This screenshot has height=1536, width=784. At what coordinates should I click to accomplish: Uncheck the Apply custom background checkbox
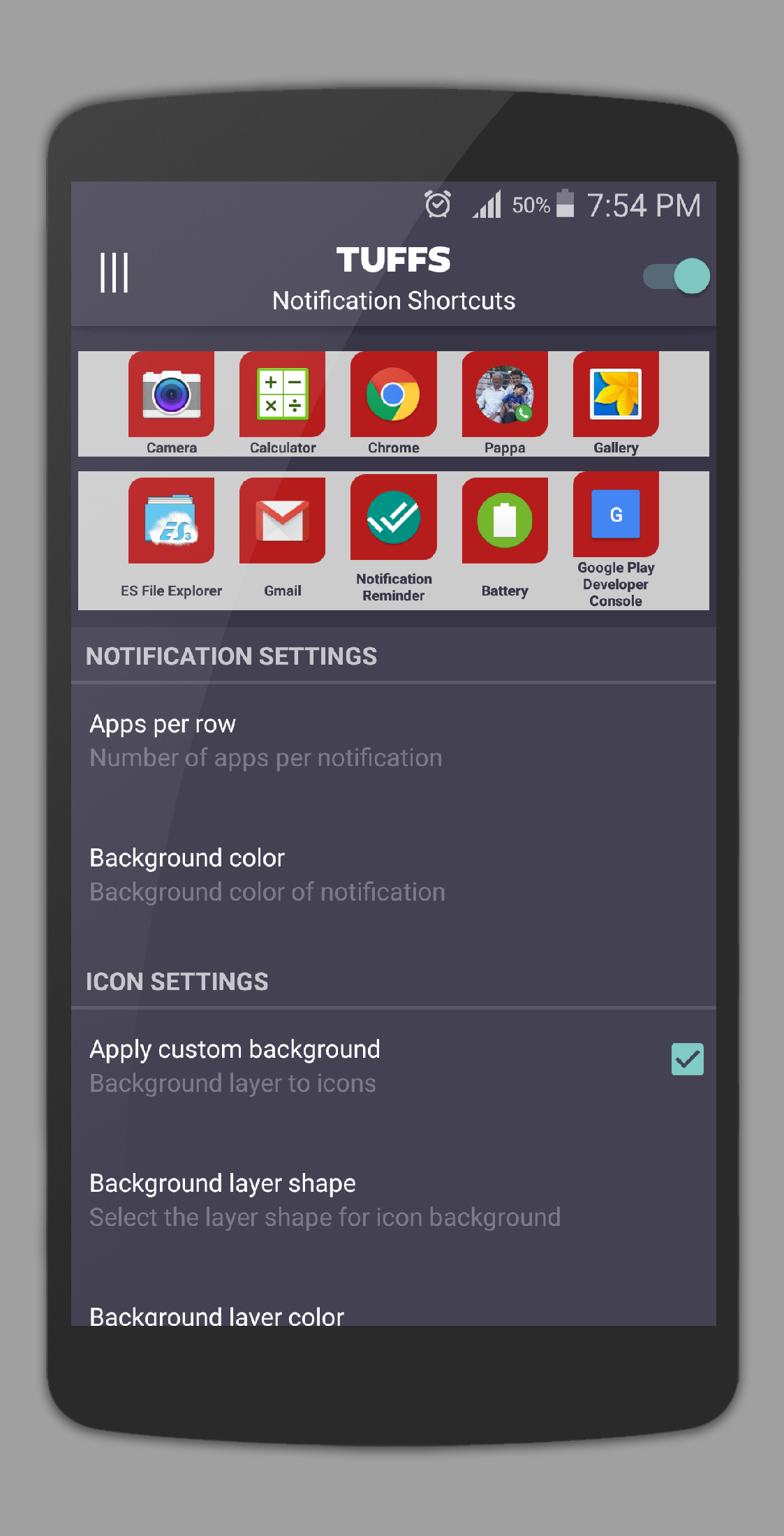pyautogui.click(x=687, y=1059)
